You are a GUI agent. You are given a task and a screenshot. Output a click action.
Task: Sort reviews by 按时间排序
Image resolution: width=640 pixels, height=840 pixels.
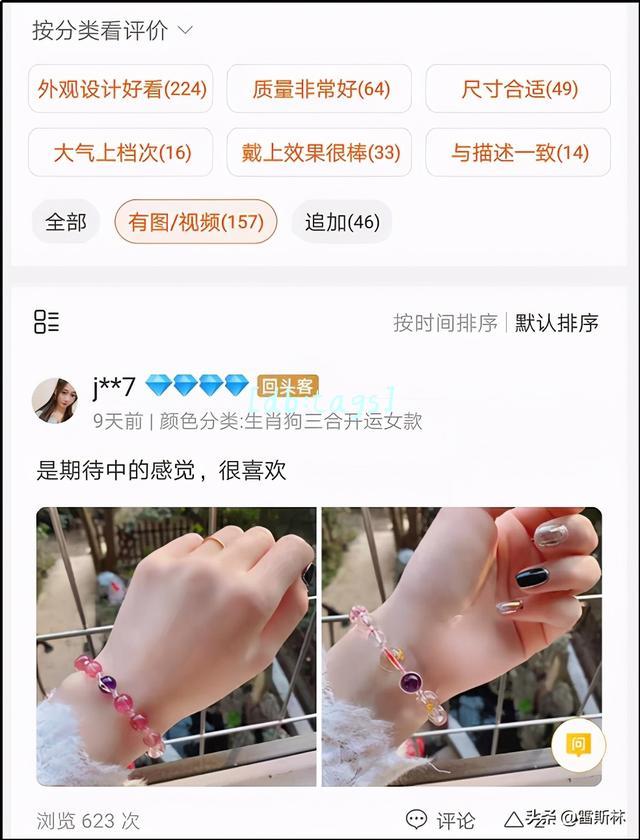click(445, 323)
